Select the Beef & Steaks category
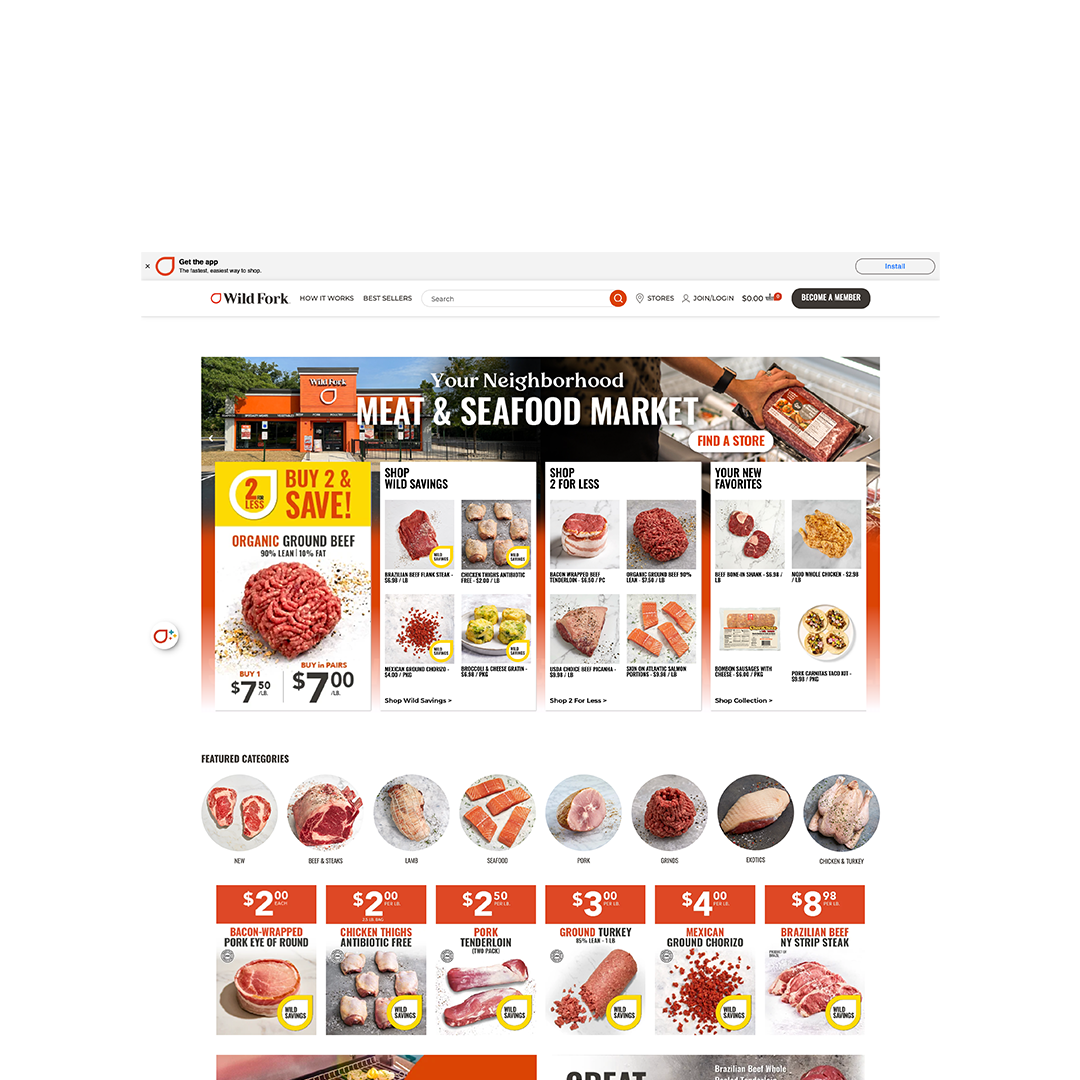 point(325,813)
